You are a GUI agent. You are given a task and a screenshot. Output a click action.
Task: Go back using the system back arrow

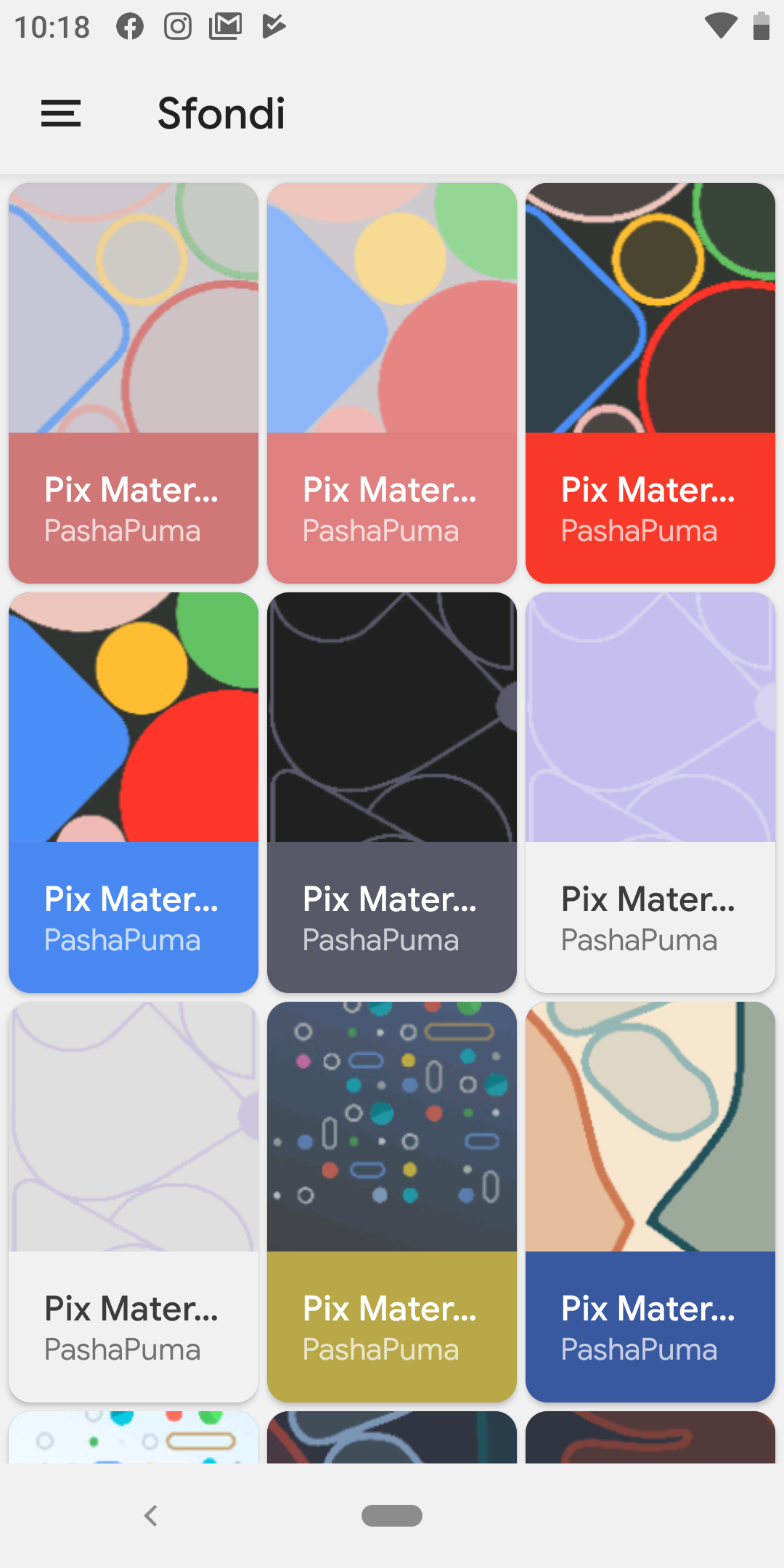[x=150, y=1516]
